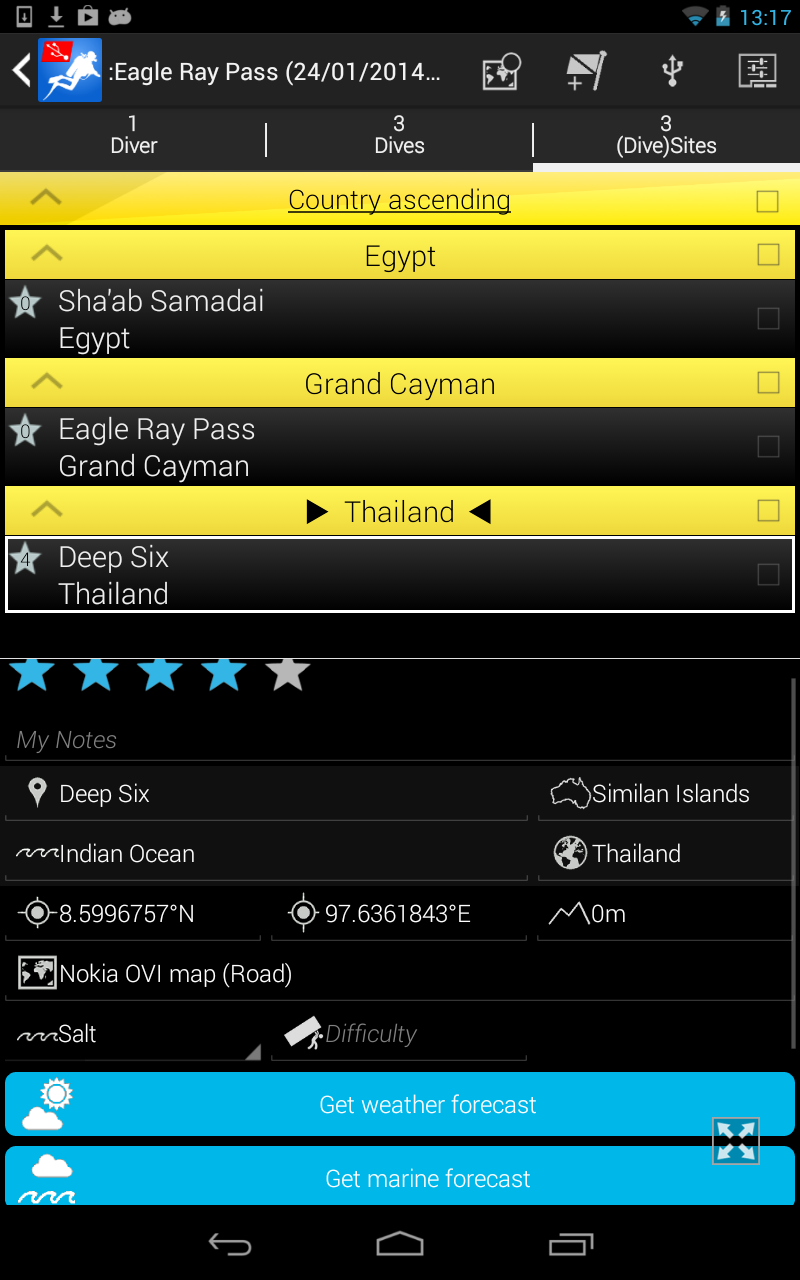Screen dimensions: 800x1280
Task: Change the Country ascending sort order
Action: (399, 200)
